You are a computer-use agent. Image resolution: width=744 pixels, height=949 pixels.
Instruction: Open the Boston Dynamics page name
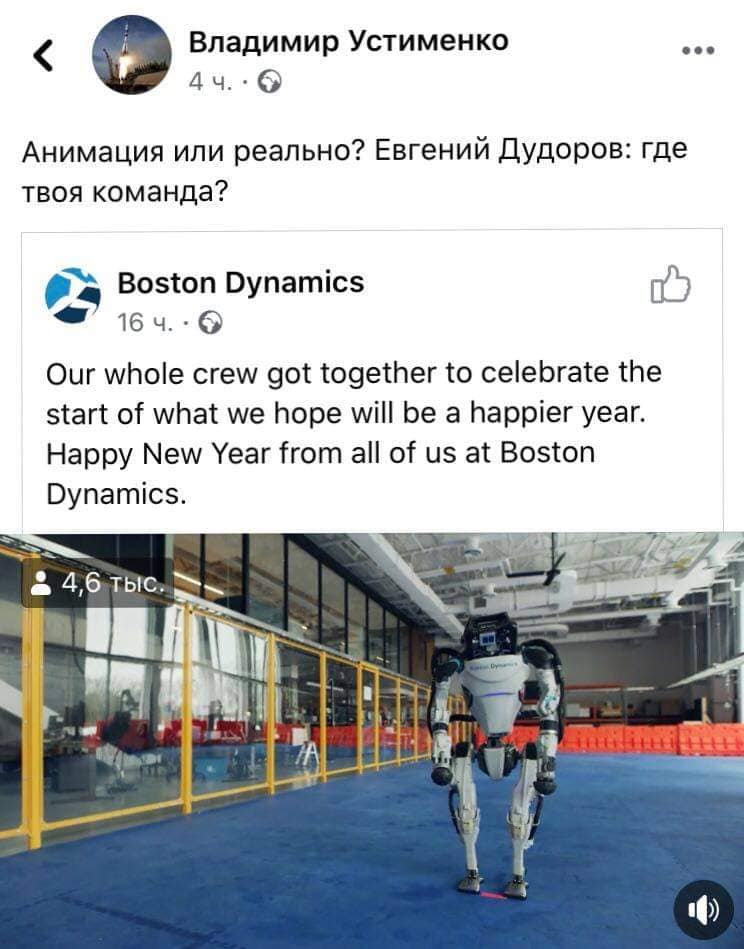coord(240,283)
